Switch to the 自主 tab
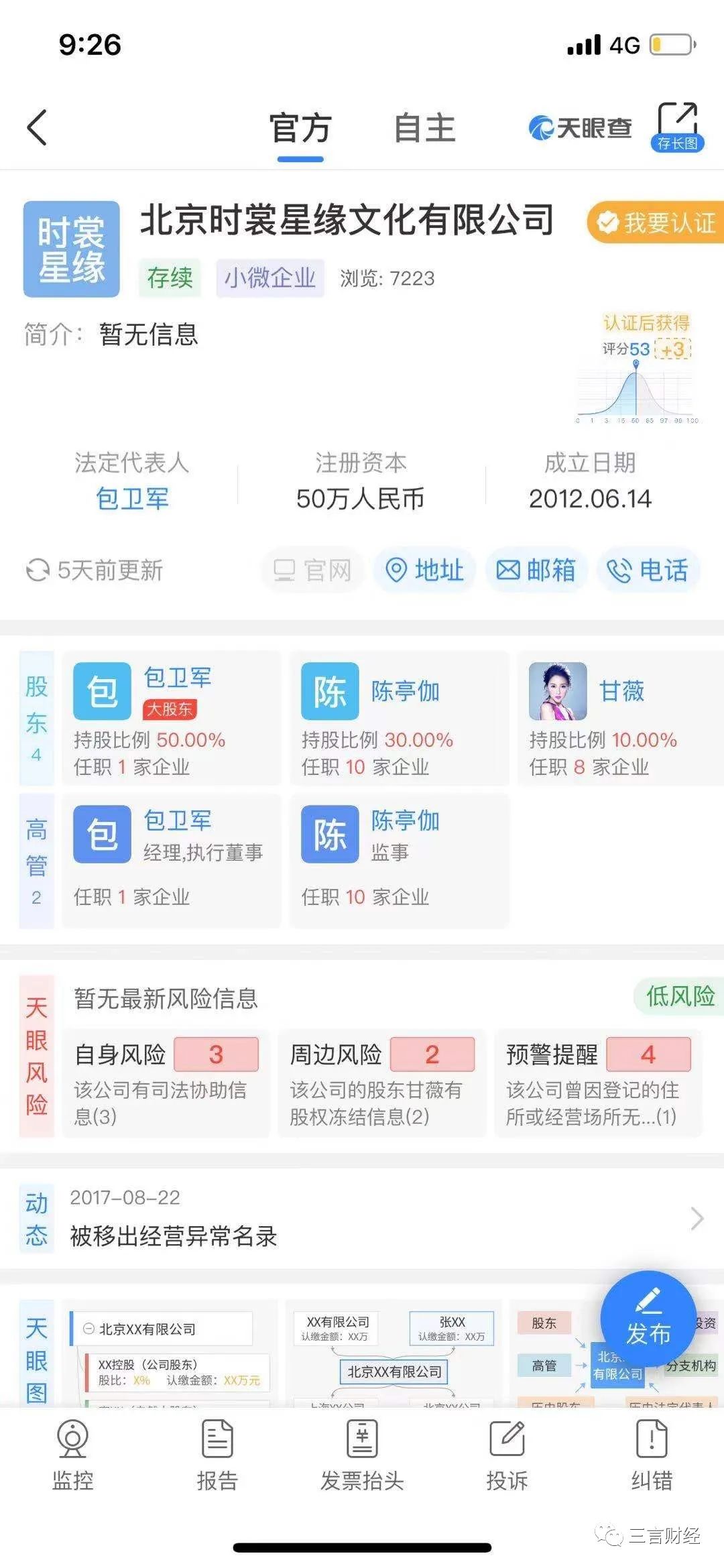Viewport: 724px width, 1568px height. pos(424,129)
